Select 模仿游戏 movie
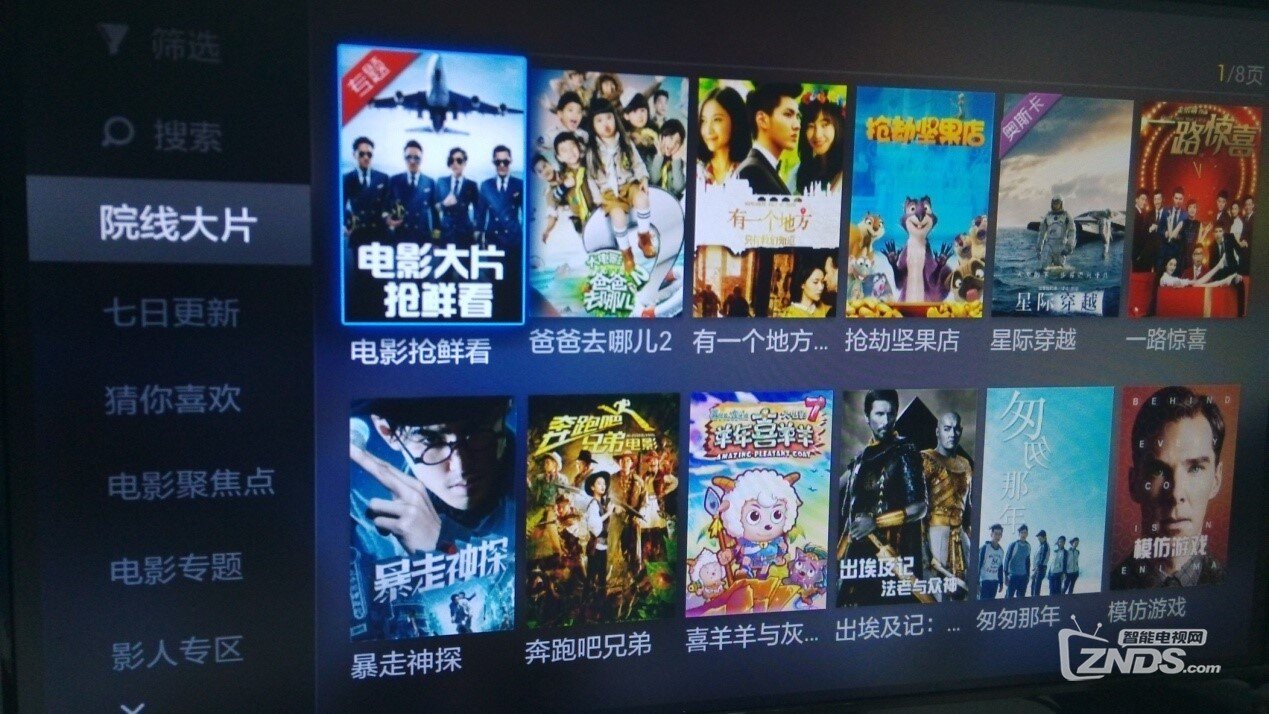The height and width of the screenshot is (714, 1269). [x=1174, y=488]
